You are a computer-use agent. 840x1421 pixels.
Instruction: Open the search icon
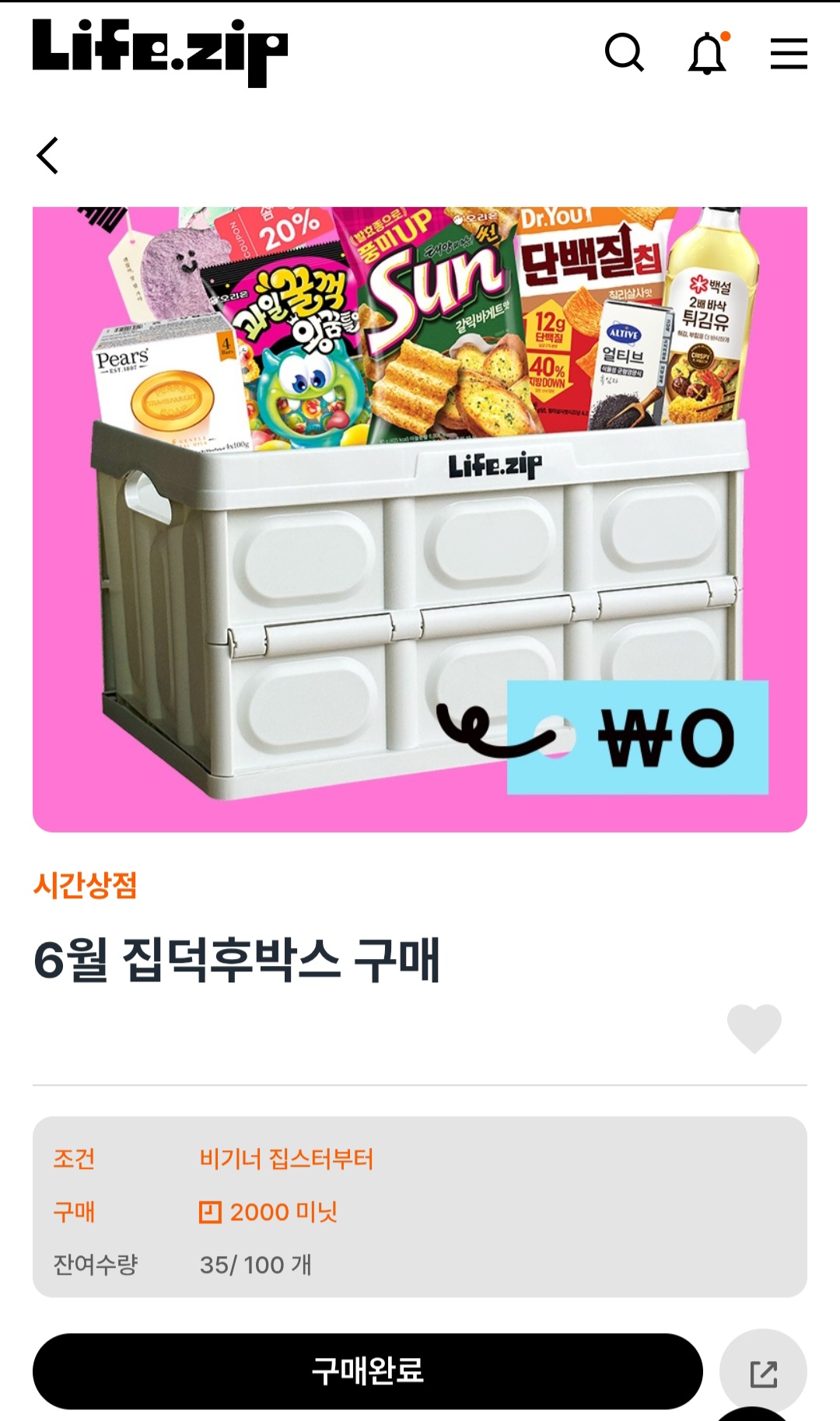pyautogui.click(x=625, y=53)
